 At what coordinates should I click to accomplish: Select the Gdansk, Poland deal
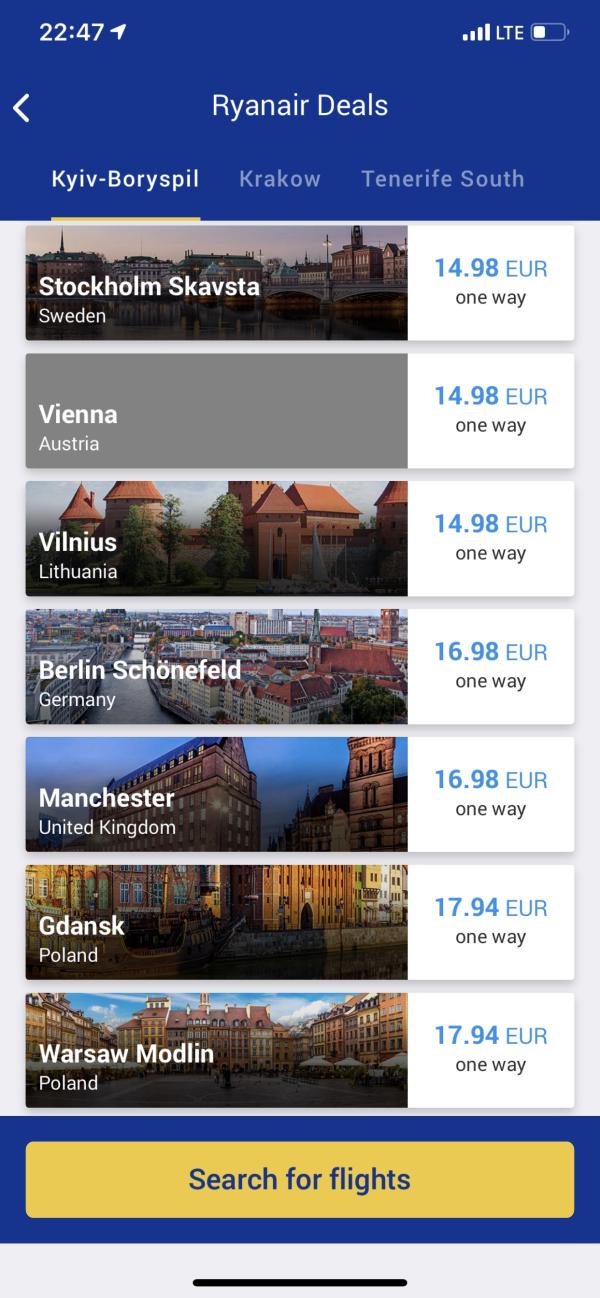click(x=300, y=923)
